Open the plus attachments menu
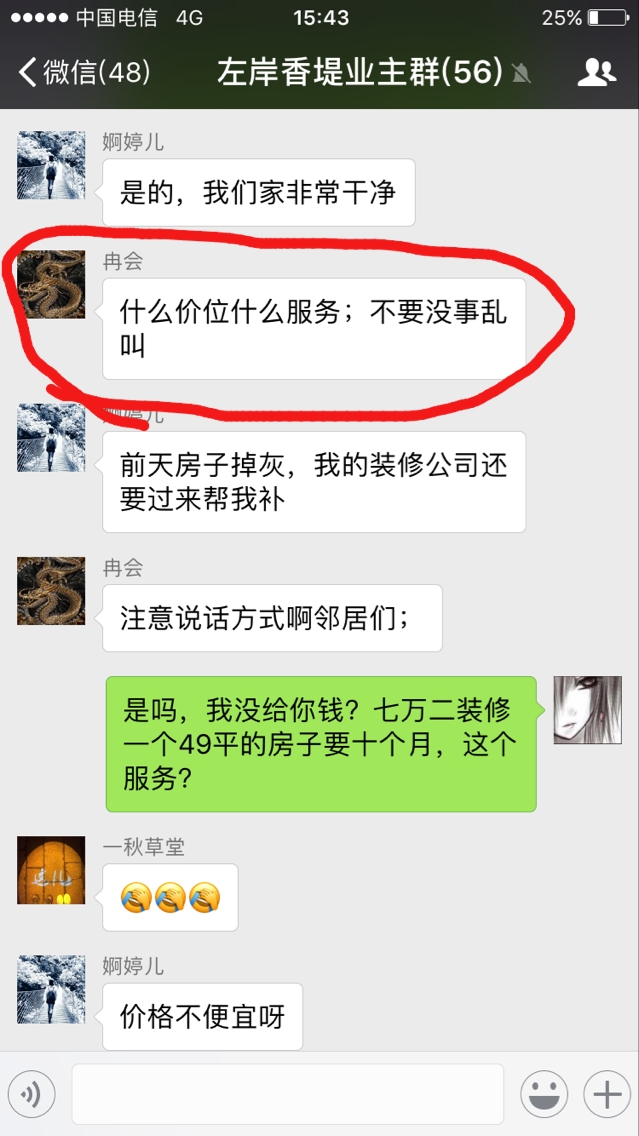 tap(607, 1095)
